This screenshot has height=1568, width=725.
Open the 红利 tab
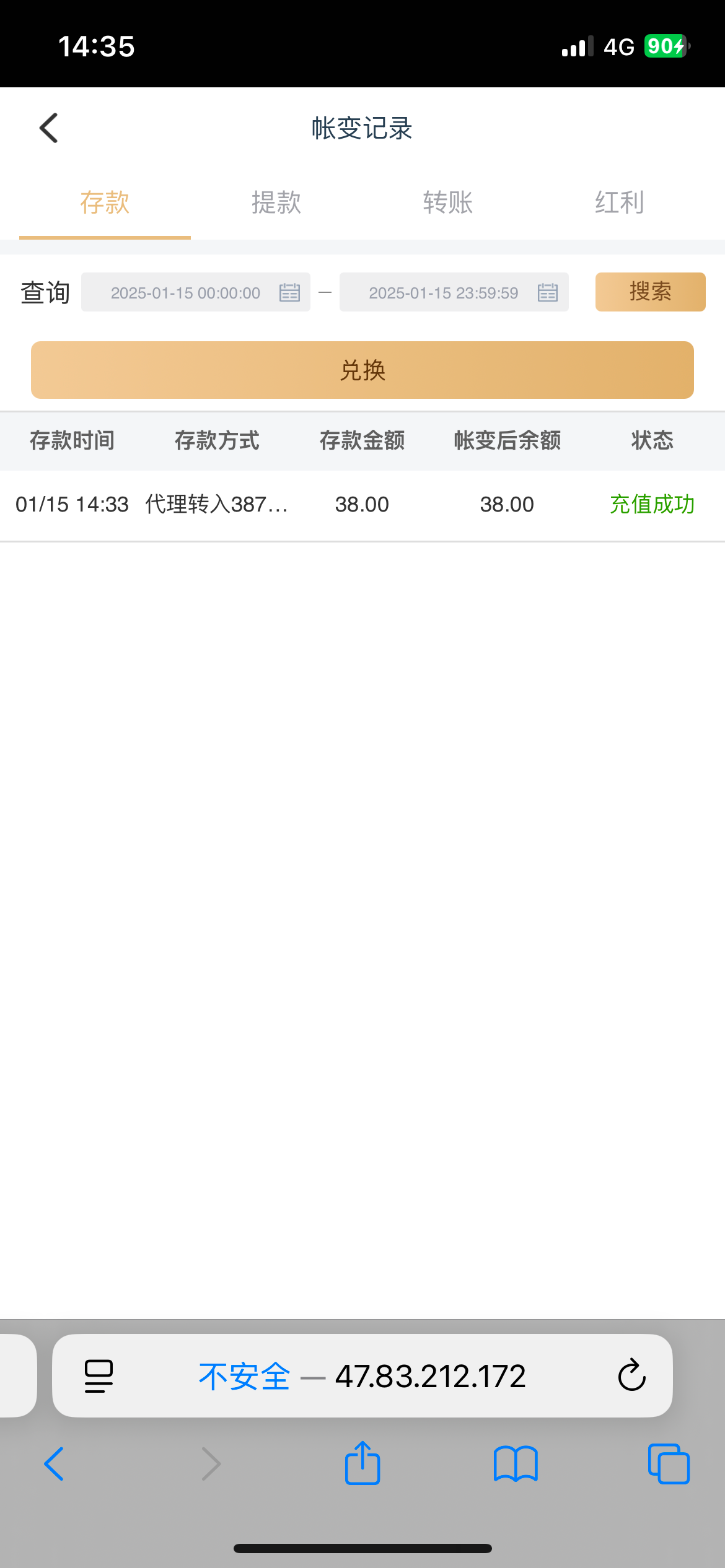(620, 203)
